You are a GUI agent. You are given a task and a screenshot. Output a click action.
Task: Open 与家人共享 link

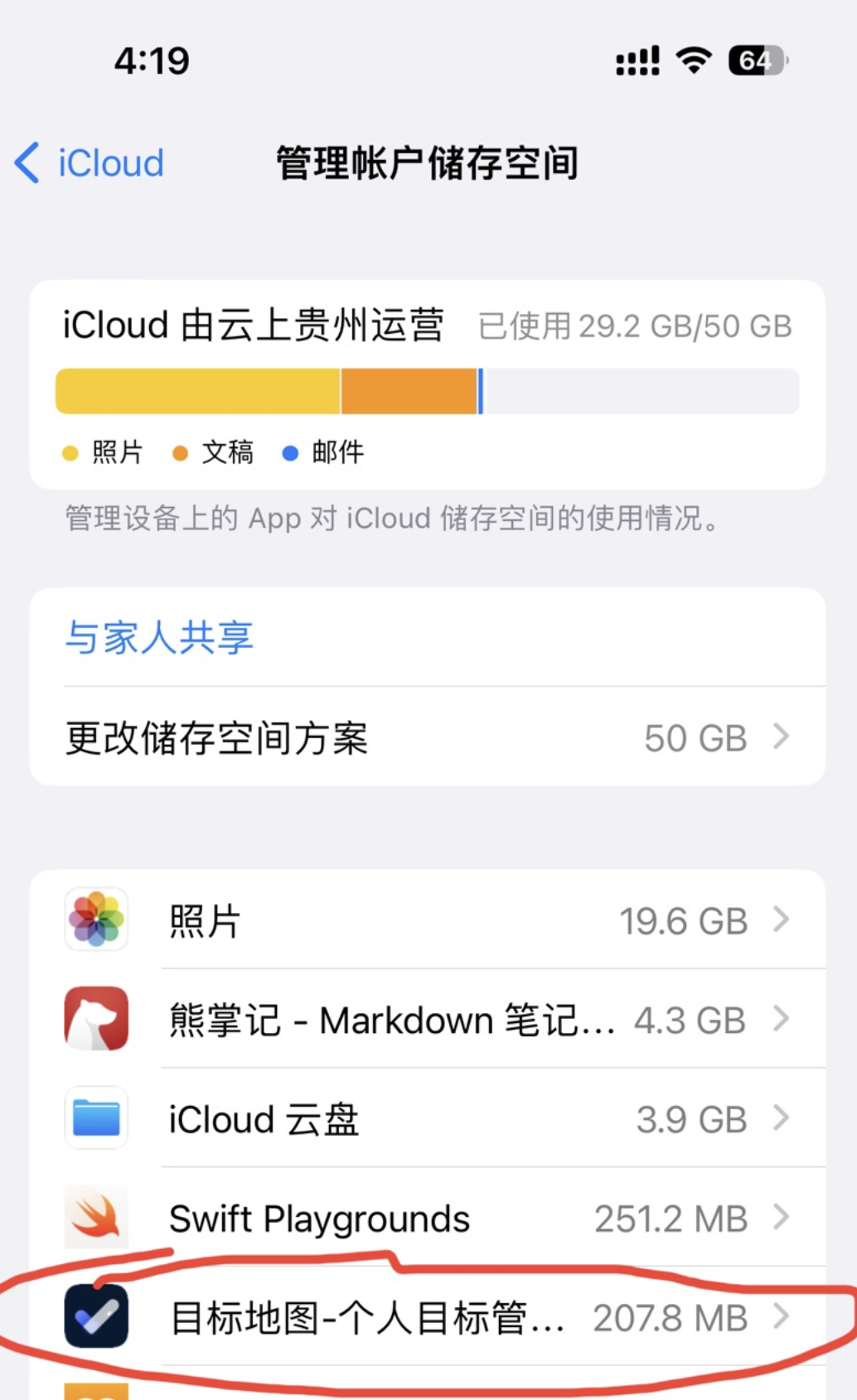click(x=159, y=637)
